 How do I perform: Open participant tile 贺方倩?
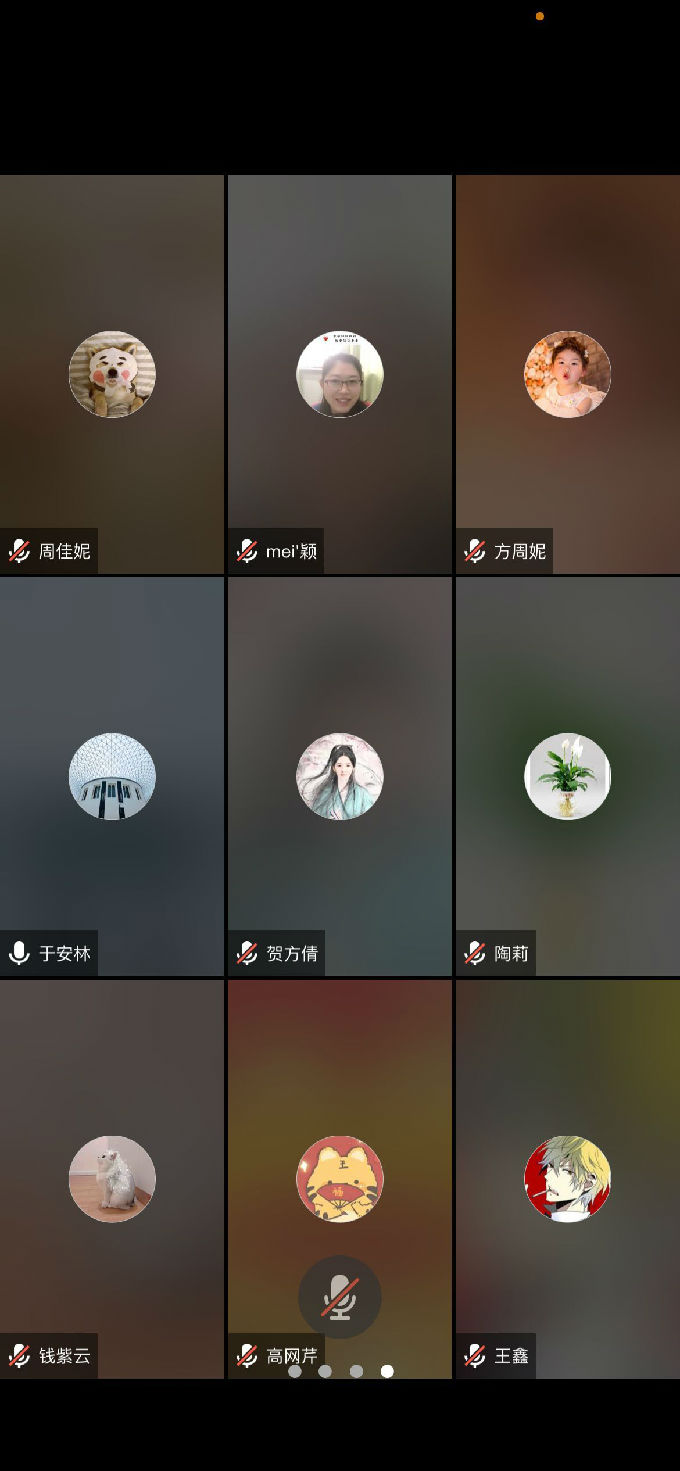[340, 776]
